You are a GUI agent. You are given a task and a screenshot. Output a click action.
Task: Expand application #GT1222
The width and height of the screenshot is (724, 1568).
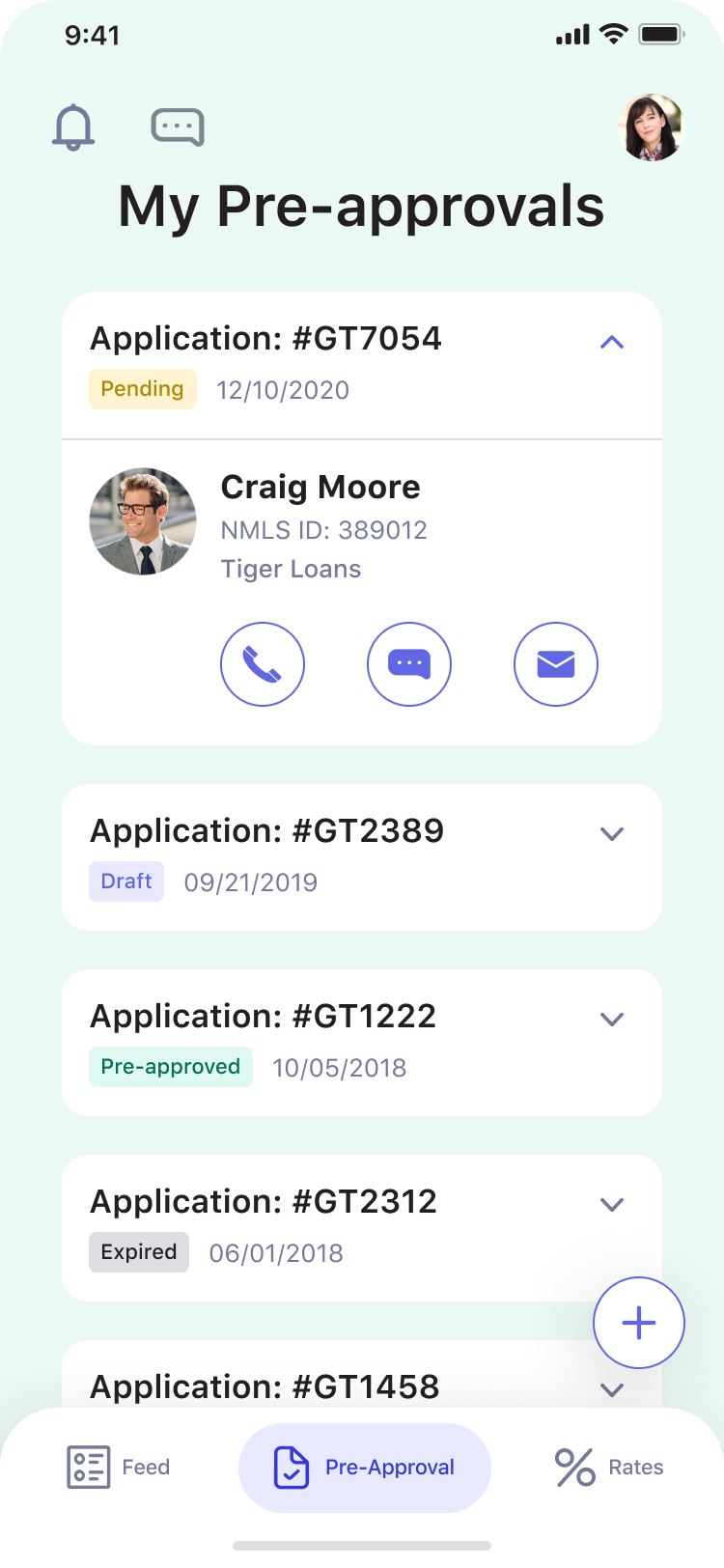click(x=612, y=1020)
